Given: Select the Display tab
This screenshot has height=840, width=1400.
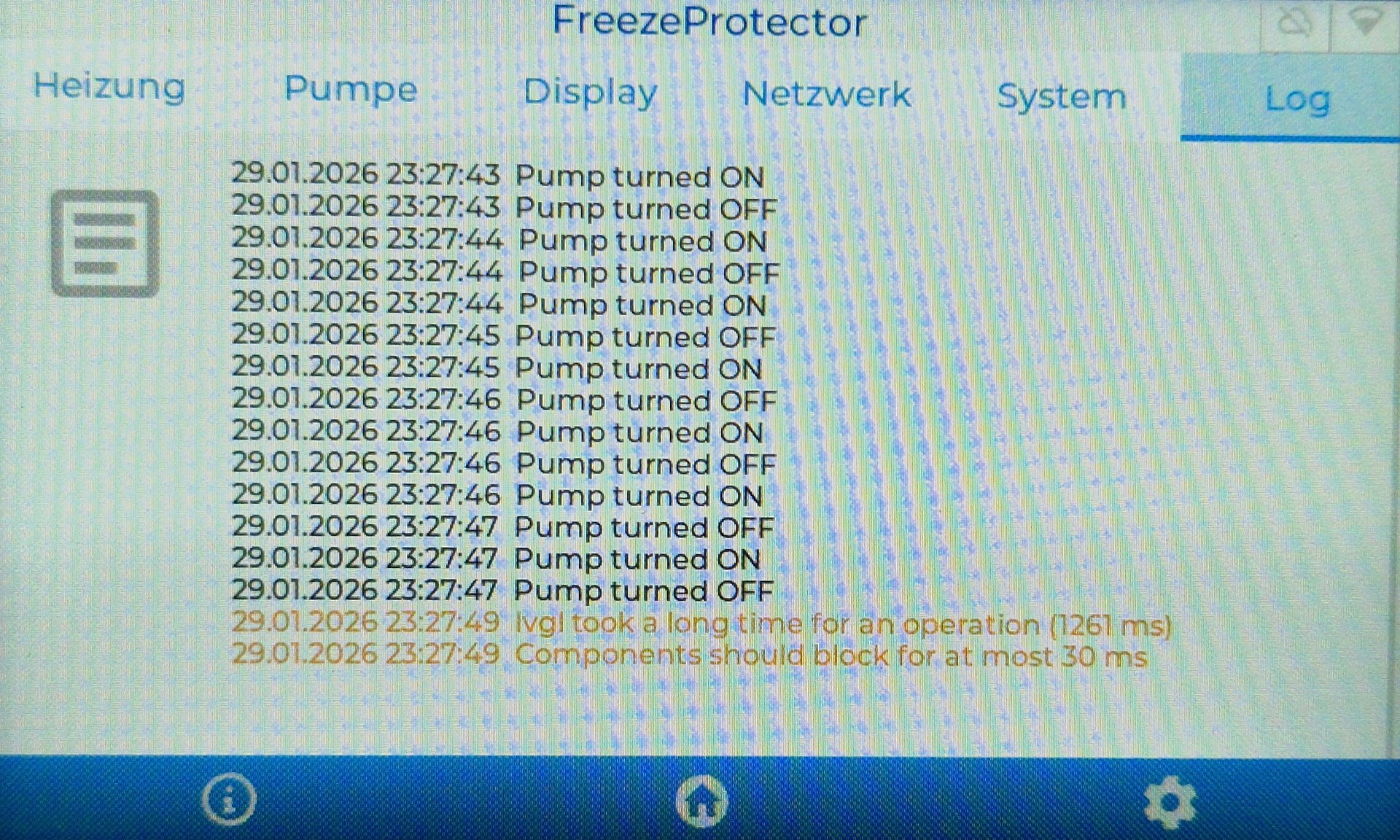Looking at the screenshot, I should tap(590, 93).
